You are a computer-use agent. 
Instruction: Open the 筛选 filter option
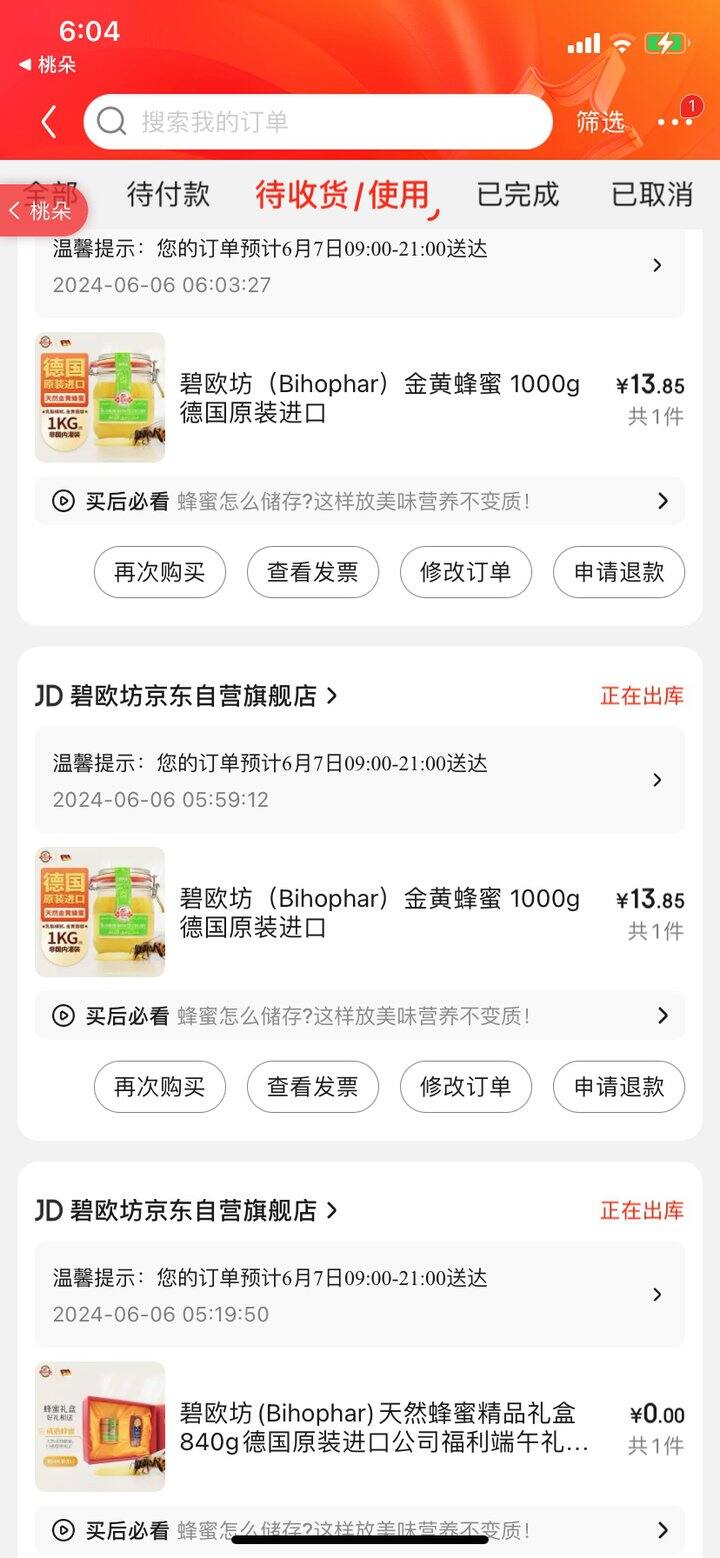[600, 120]
